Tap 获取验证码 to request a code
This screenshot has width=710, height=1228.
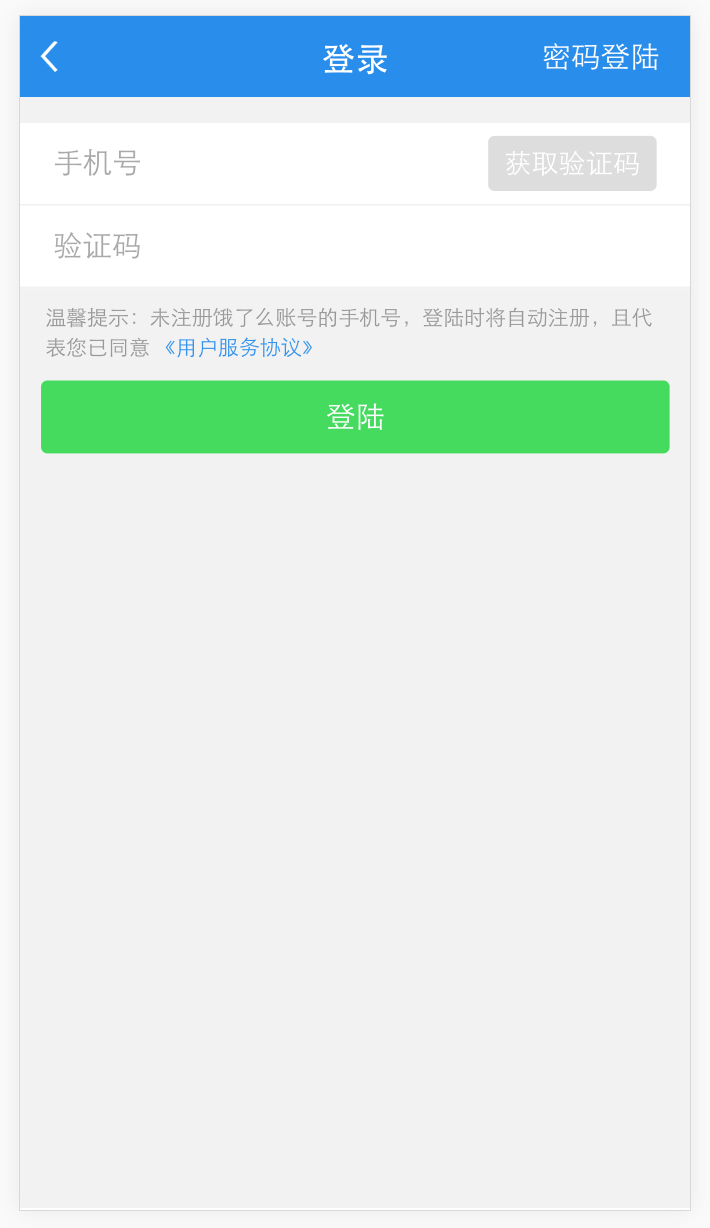[572, 163]
